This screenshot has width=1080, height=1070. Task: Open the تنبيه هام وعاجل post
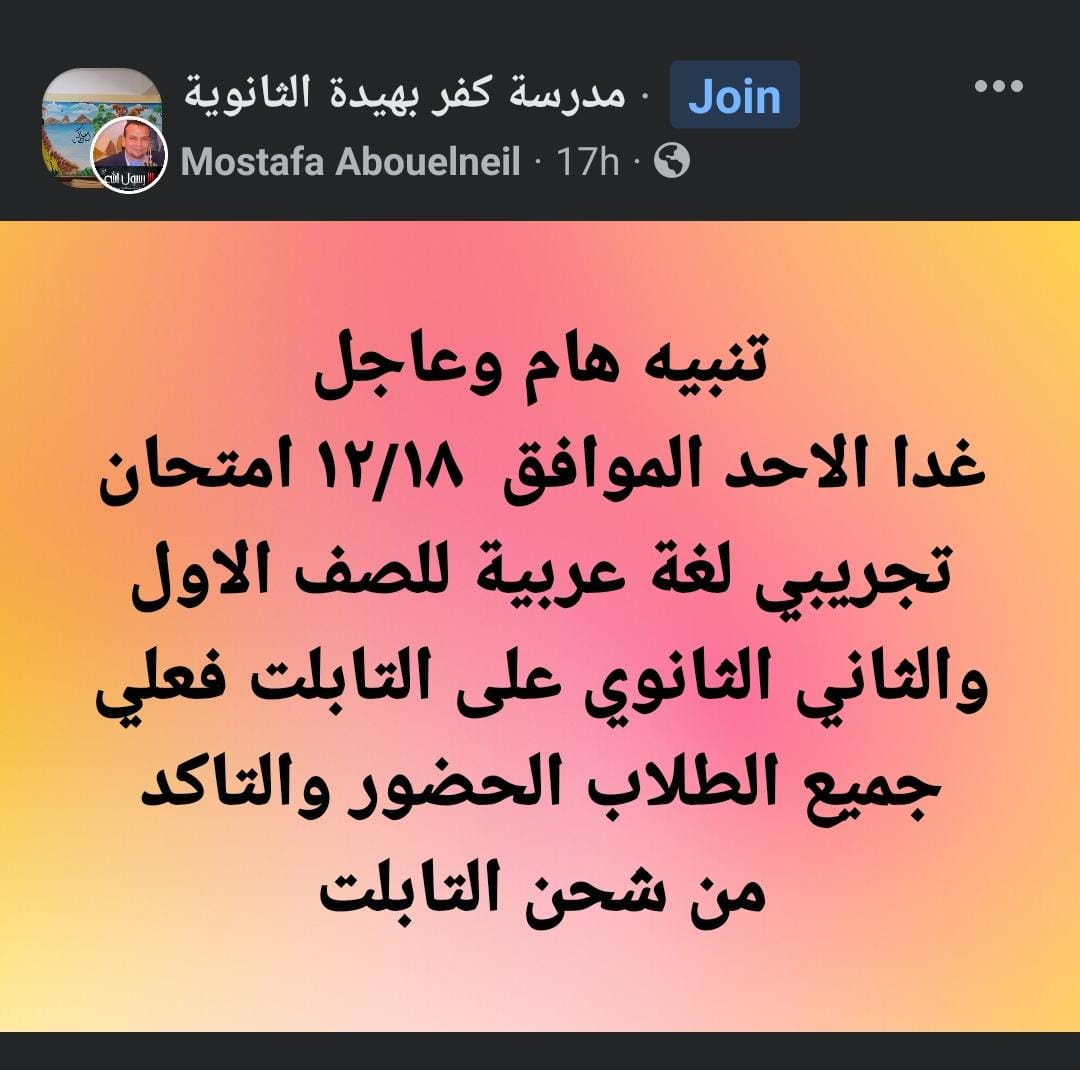click(540, 625)
